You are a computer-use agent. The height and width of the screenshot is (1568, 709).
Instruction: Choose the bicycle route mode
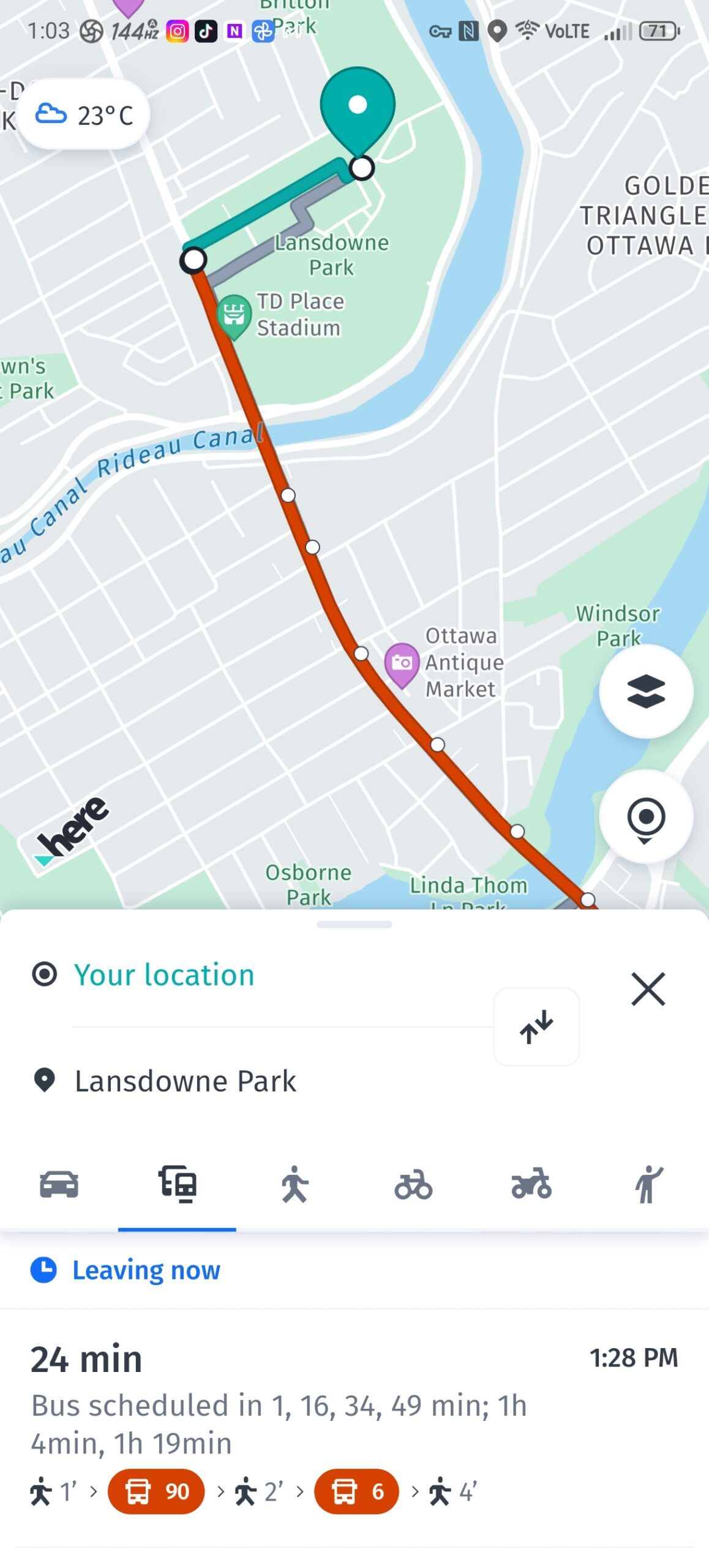(413, 1184)
